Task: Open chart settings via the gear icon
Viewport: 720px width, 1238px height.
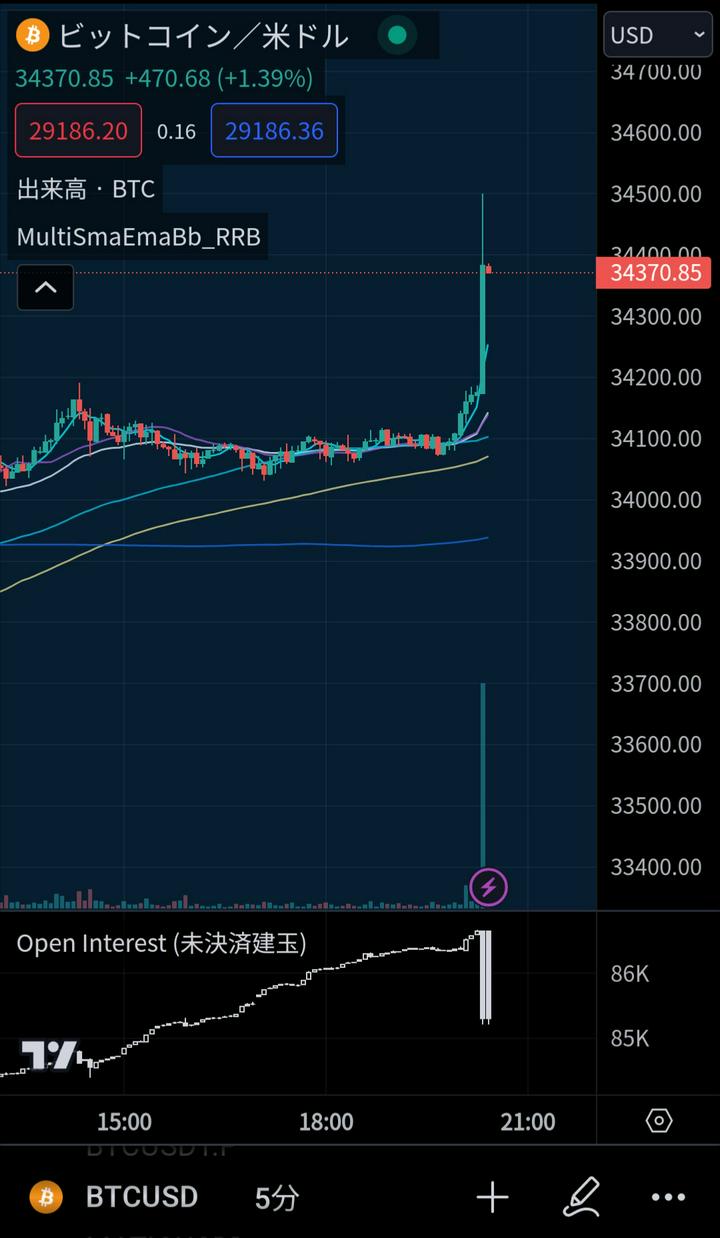Action: (658, 1121)
